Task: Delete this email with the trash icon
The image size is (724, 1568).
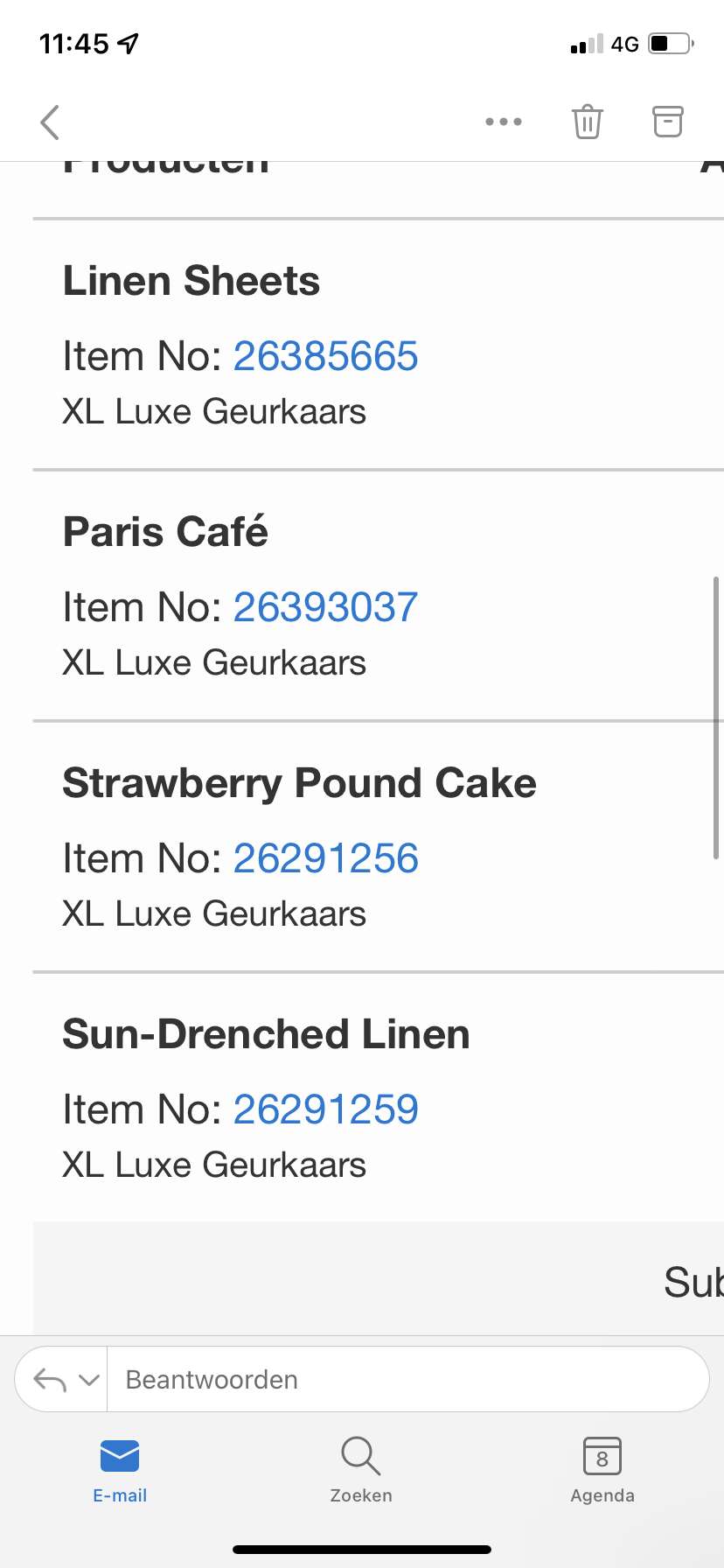Action: 588,122
